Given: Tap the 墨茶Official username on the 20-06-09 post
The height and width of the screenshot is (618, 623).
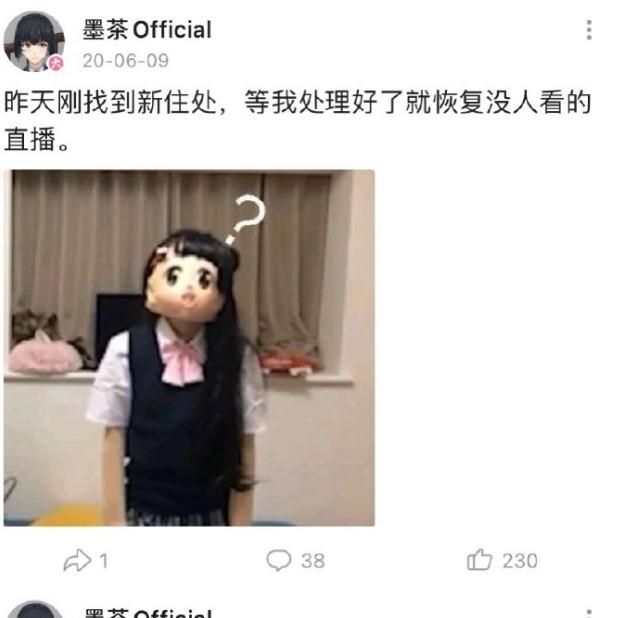Looking at the screenshot, I should click(146, 30).
